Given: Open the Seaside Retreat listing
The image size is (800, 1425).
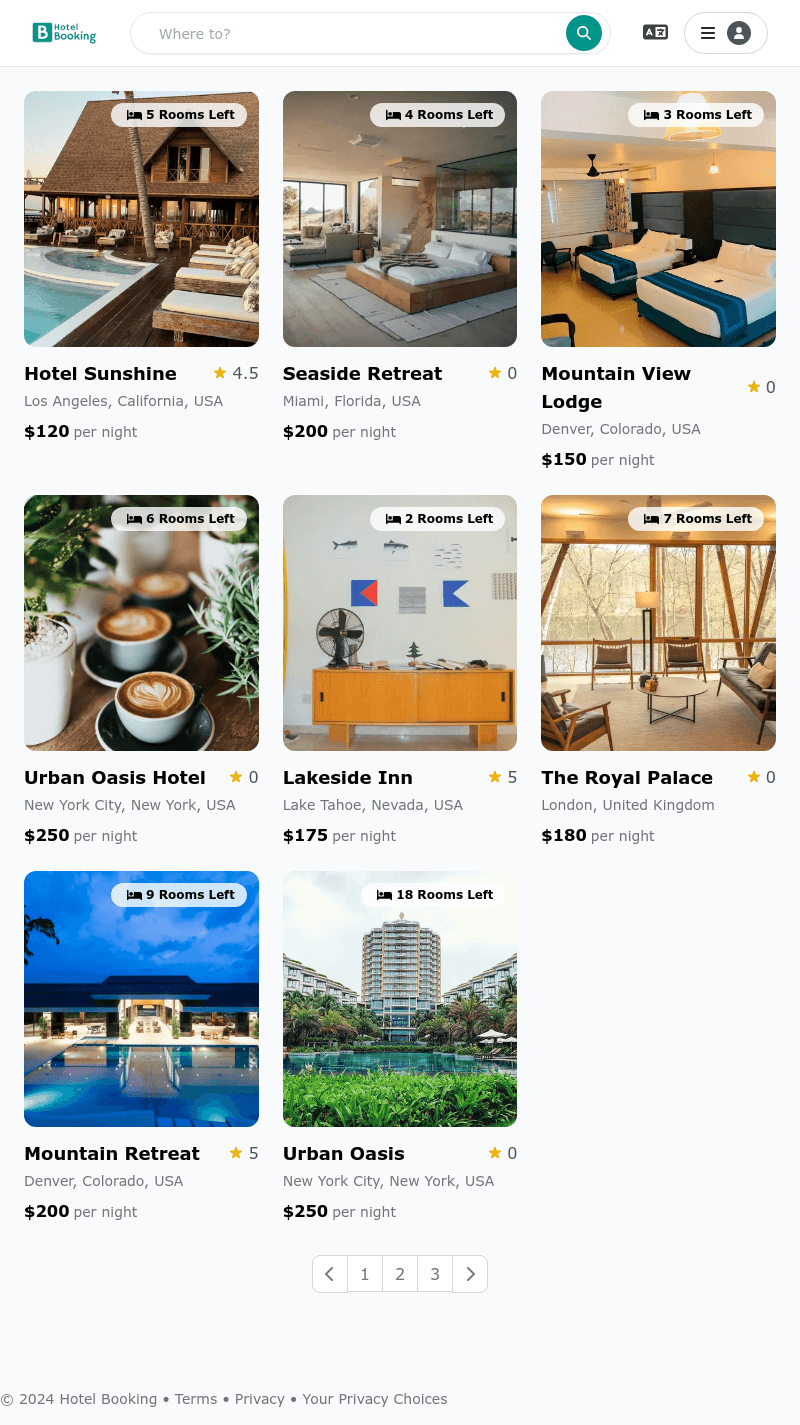Looking at the screenshot, I should [x=400, y=220].
